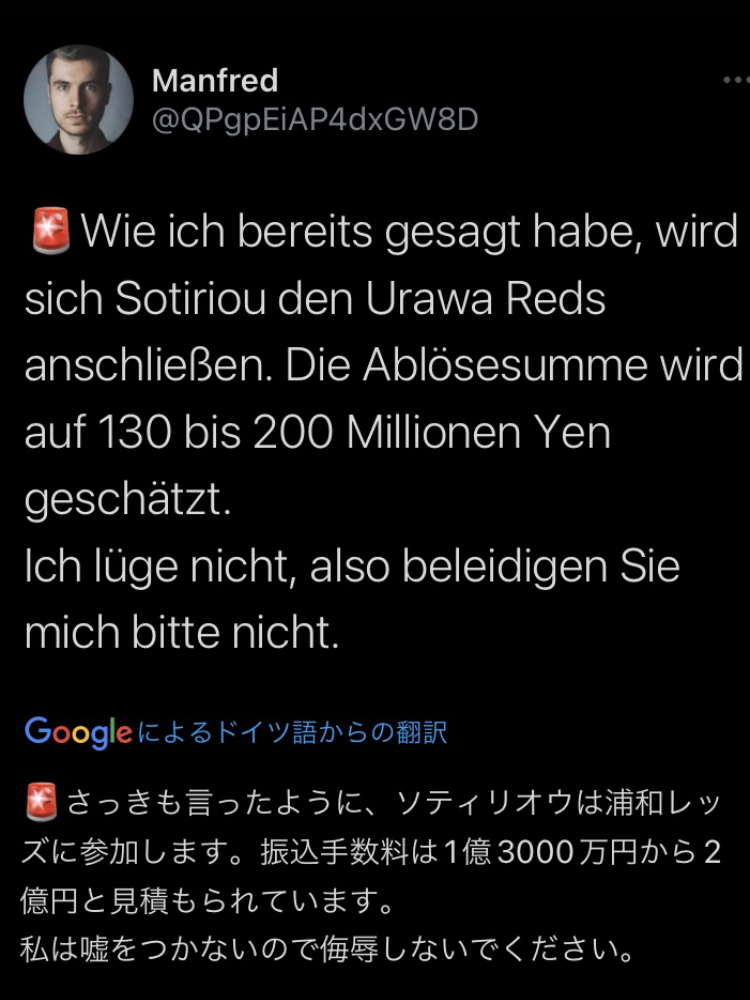Image resolution: width=750 pixels, height=1000 pixels.
Task: Open the Manfred username link
Action: point(215,80)
